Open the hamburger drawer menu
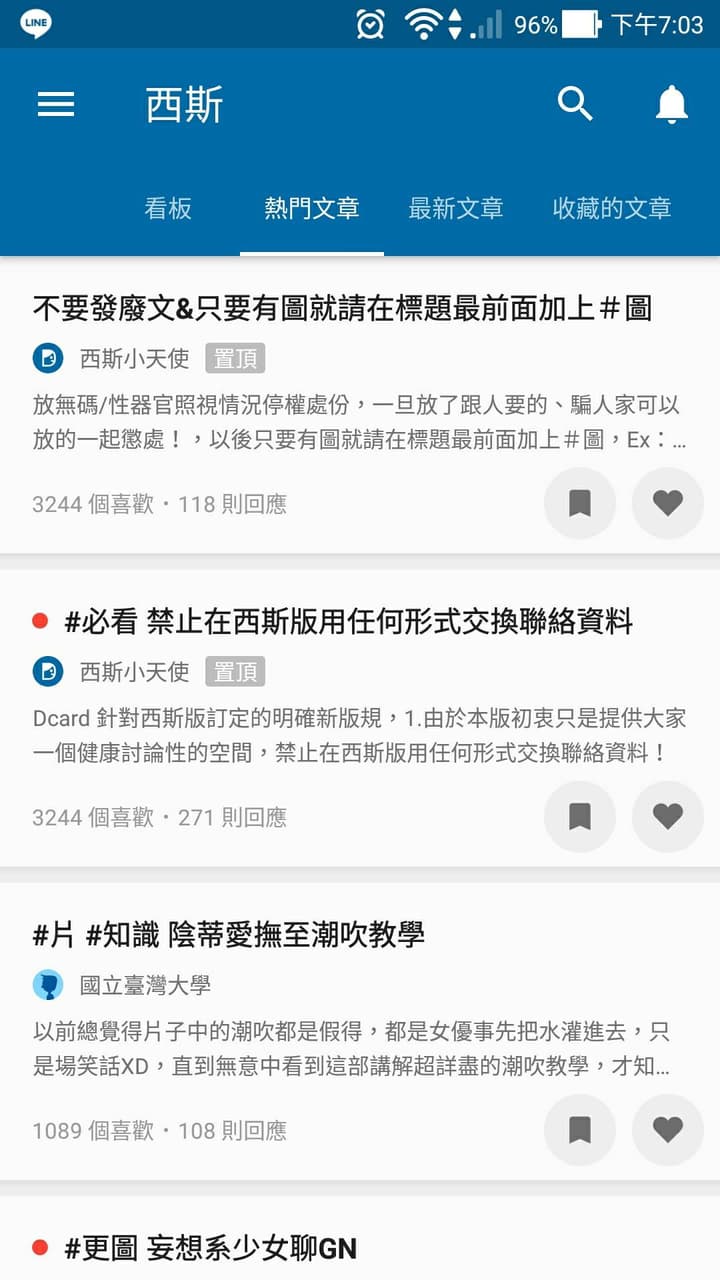The width and height of the screenshot is (720, 1280). (x=56, y=104)
